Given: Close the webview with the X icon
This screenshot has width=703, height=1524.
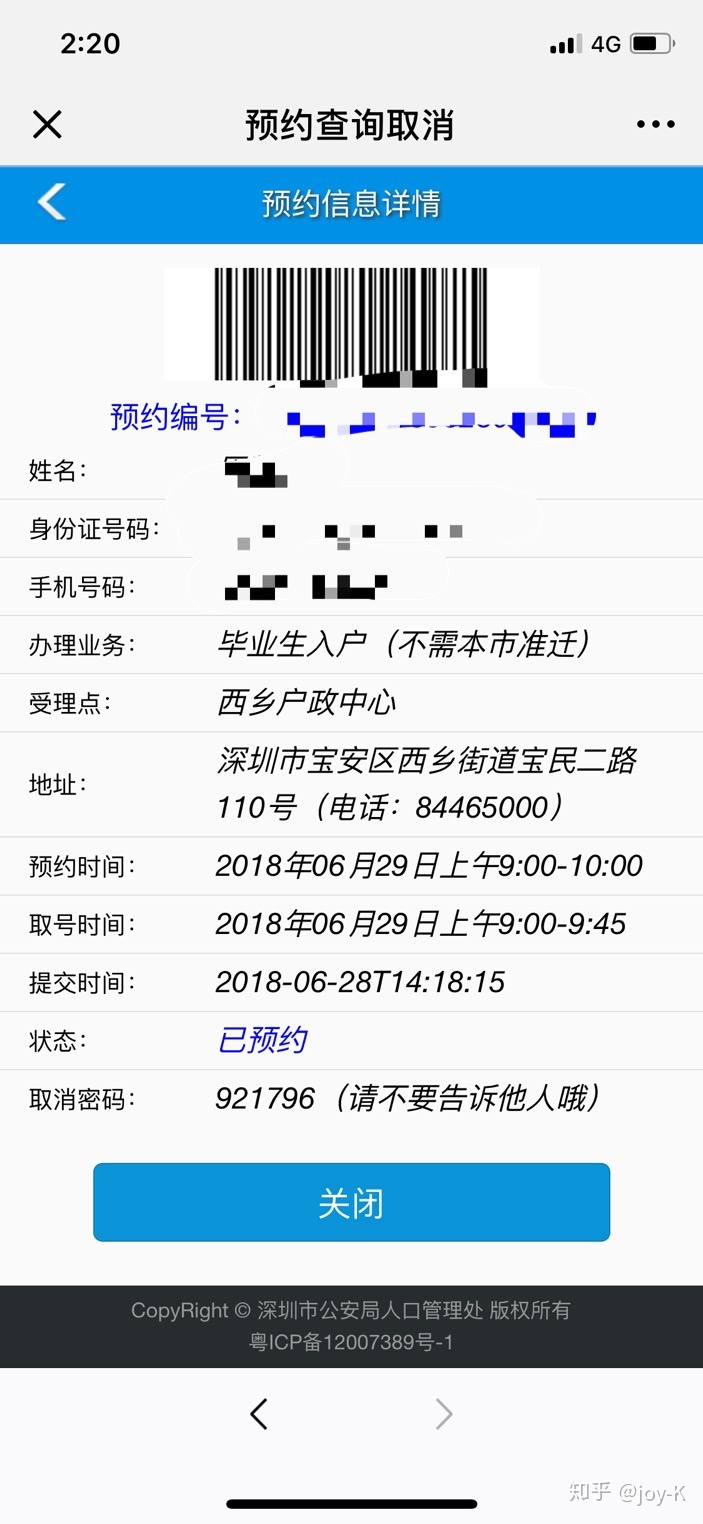Looking at the screenshot, I should 47,125.
